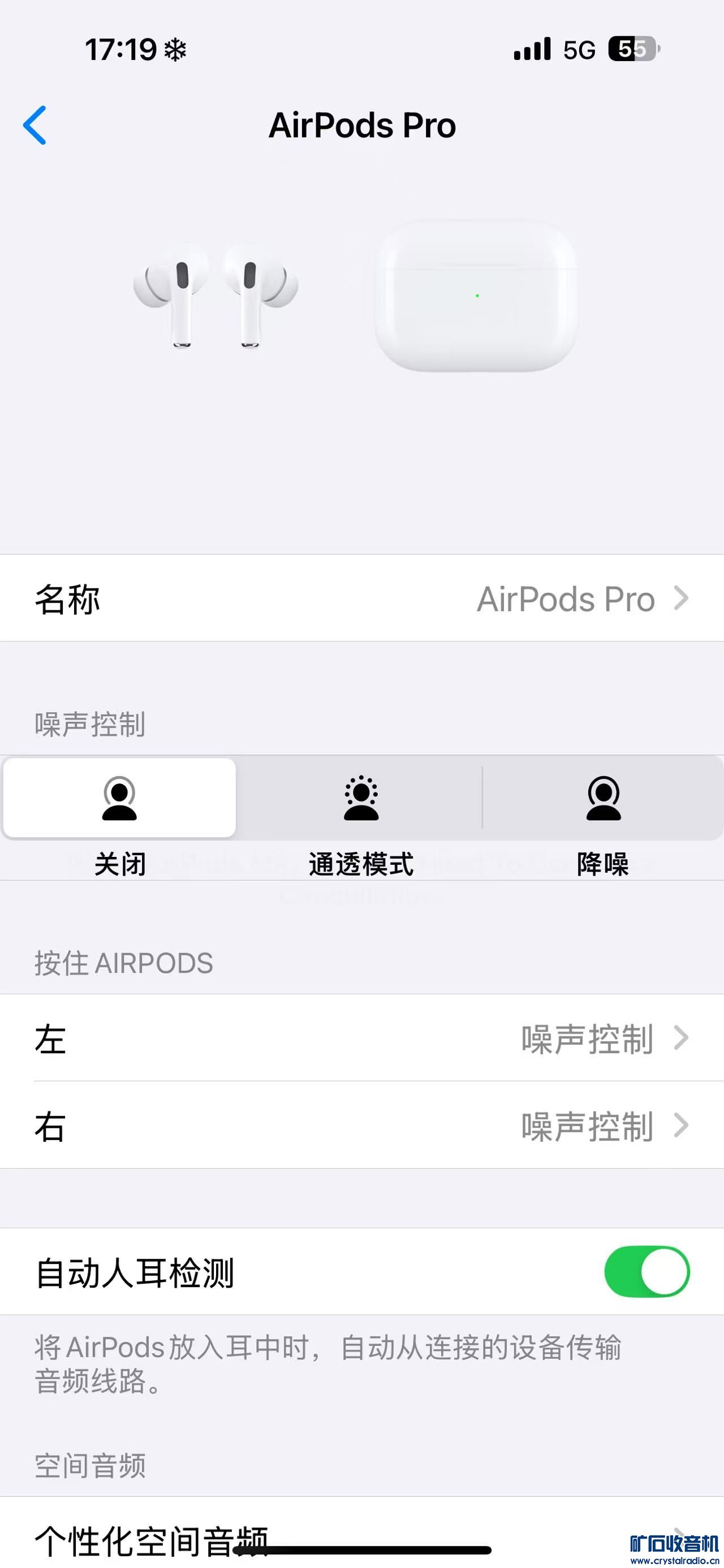
Task: Go back from AirPods Pro settings
Action: click(x=35, y=125)
